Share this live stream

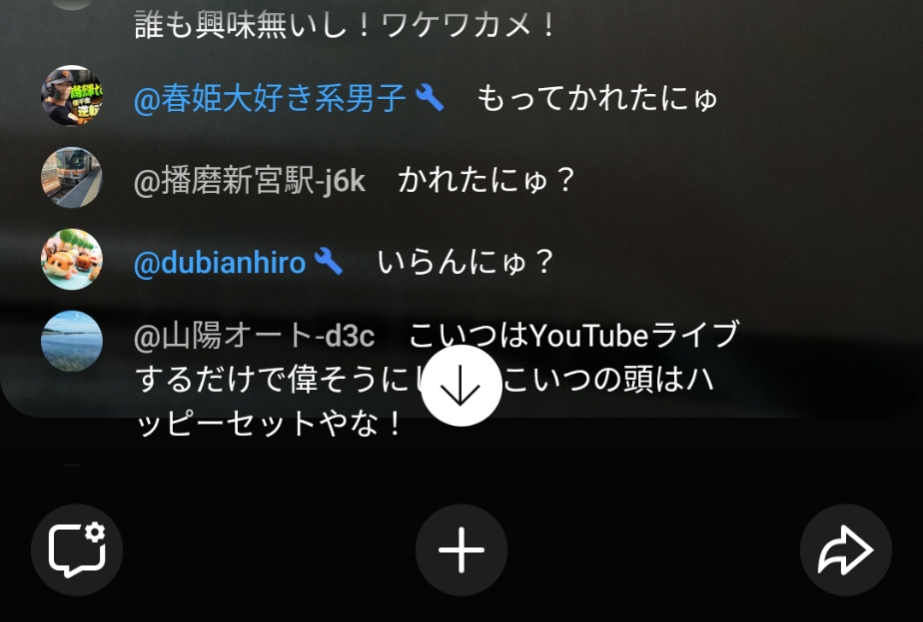pyautogui.click(x=845, y=550)
